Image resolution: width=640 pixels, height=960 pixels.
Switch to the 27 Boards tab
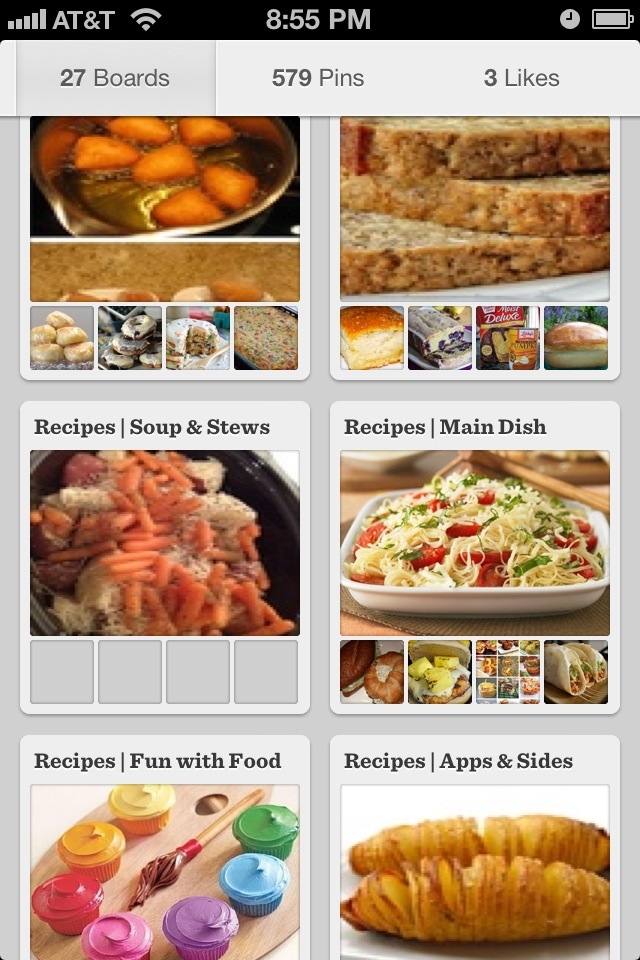115,78
